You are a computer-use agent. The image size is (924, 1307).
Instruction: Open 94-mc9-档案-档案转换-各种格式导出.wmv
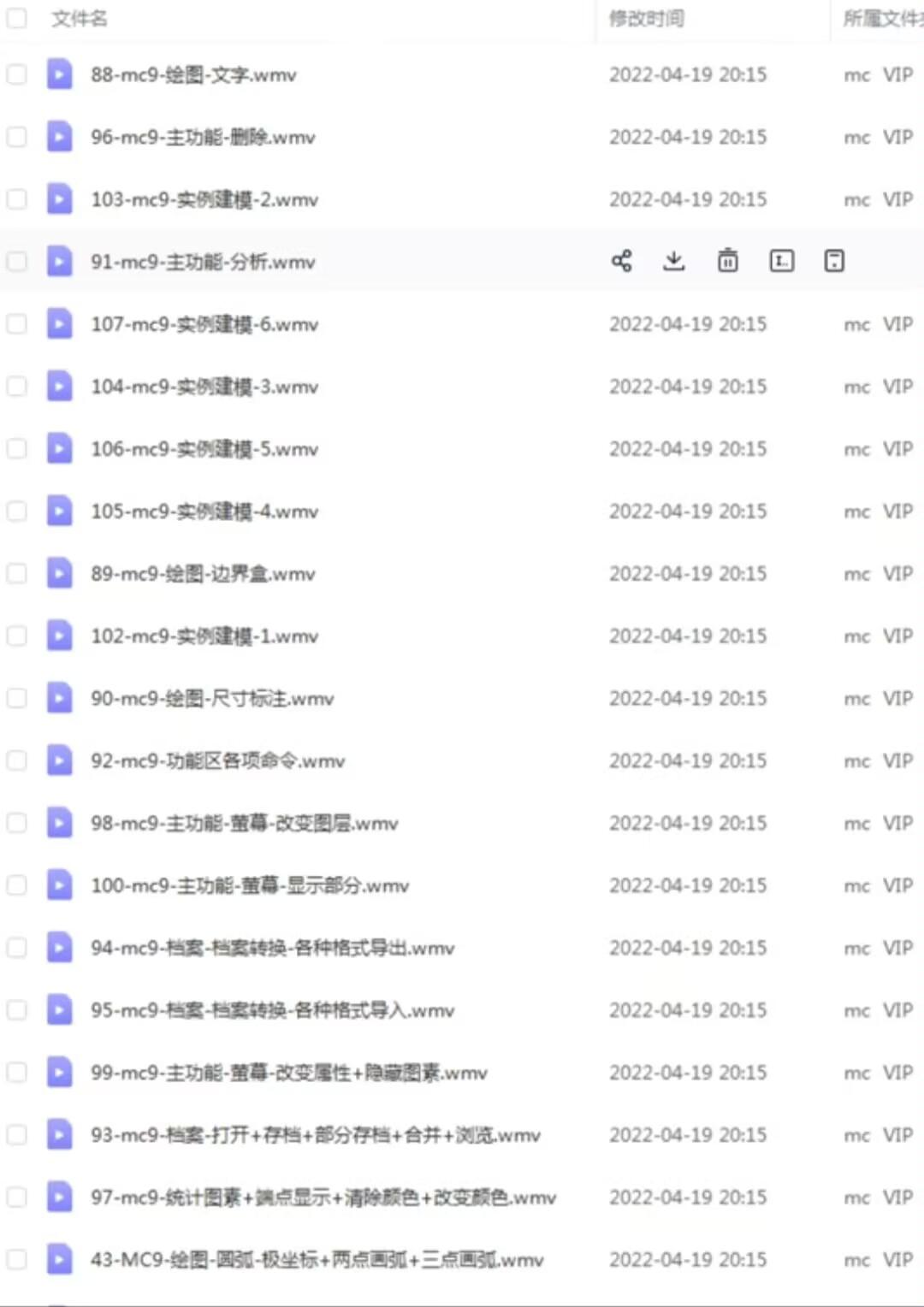point(273,948)
